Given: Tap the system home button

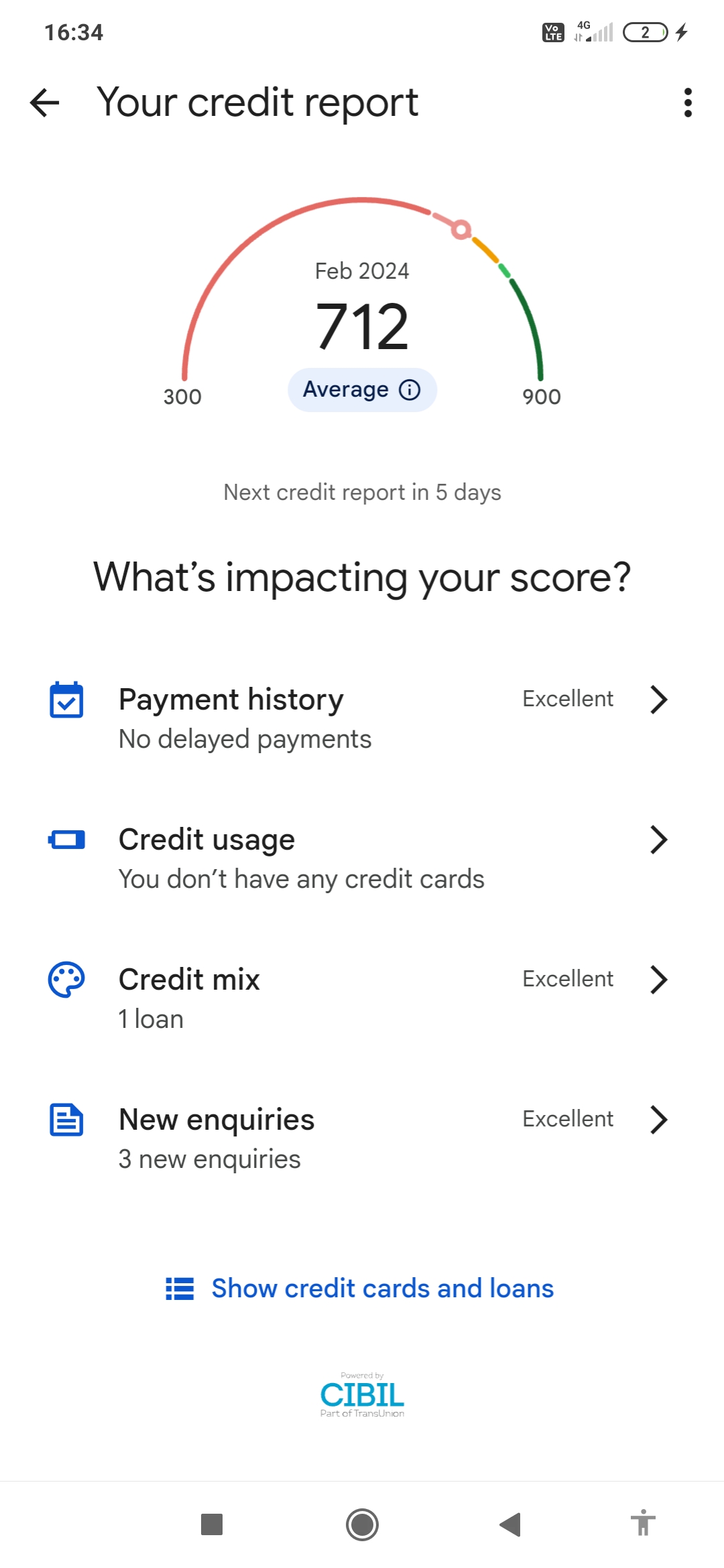Looking at the screenshot, I should [362, 1524].
